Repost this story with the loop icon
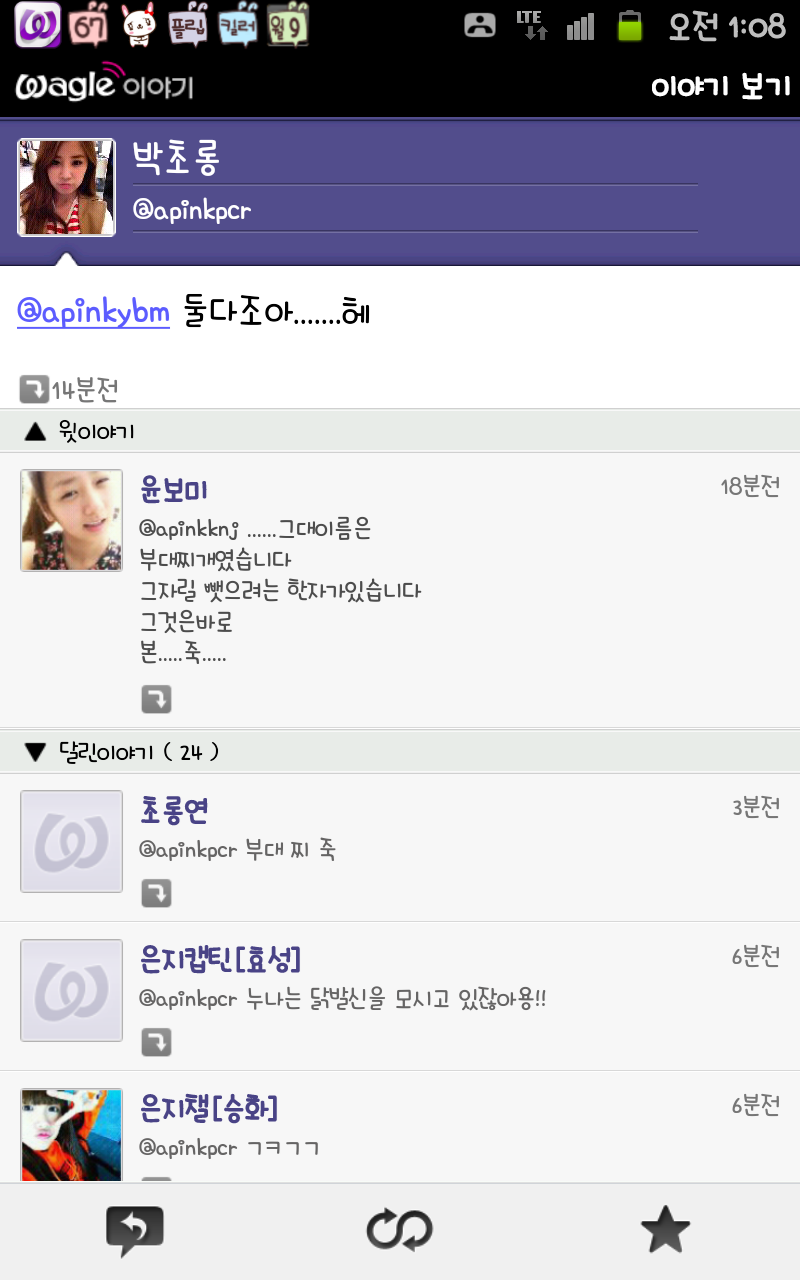This screenshot has width=800, height=1280. pos(399,1231)
